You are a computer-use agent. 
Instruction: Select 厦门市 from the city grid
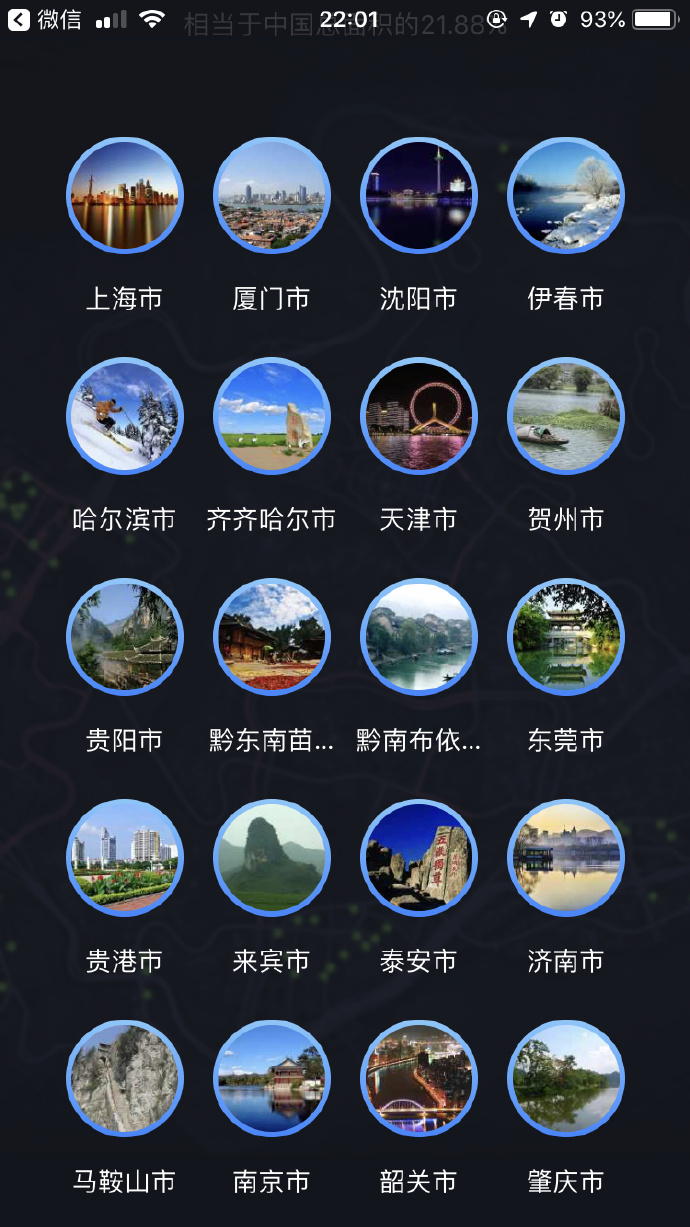tap(271, 196)
